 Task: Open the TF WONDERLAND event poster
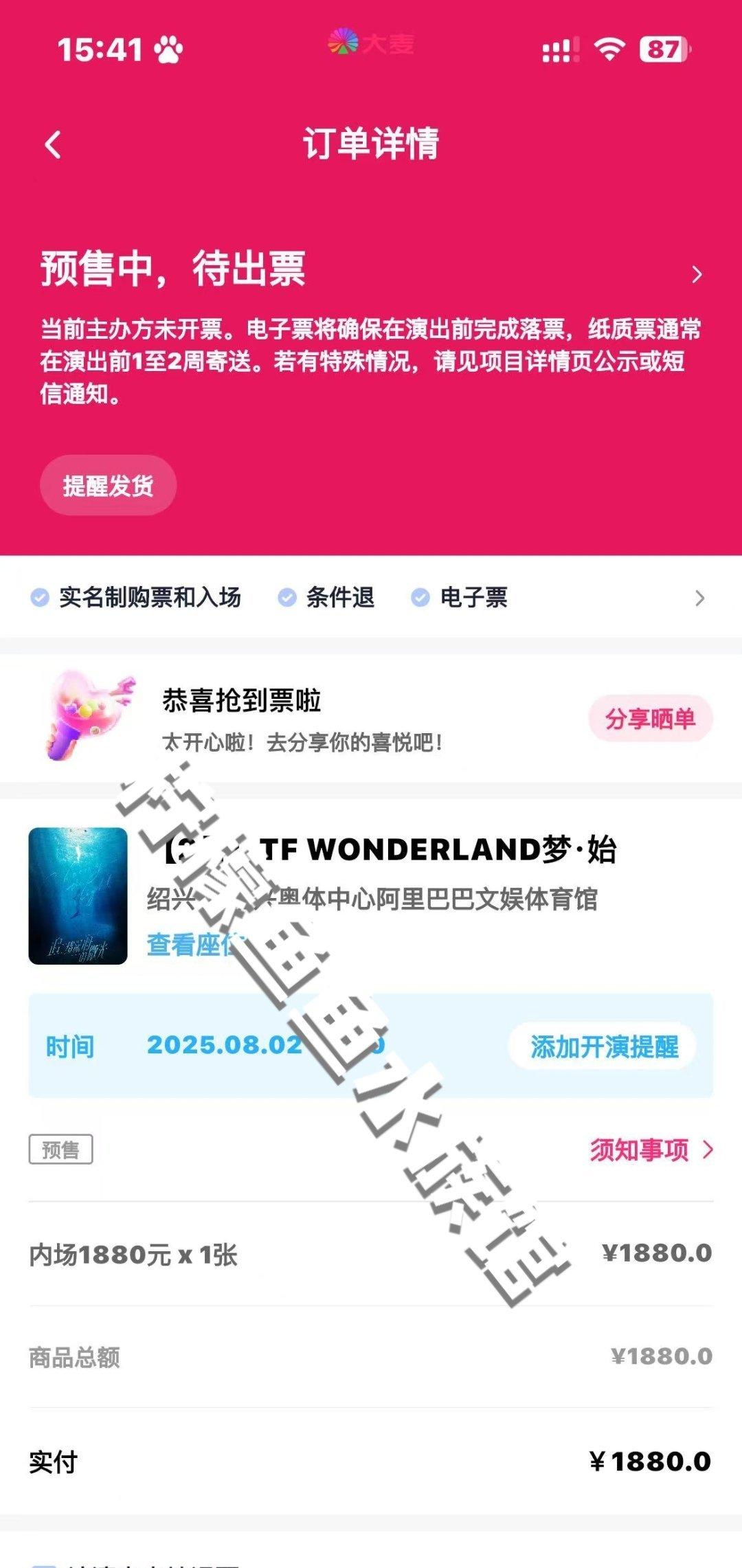click(x=78, y=896)
